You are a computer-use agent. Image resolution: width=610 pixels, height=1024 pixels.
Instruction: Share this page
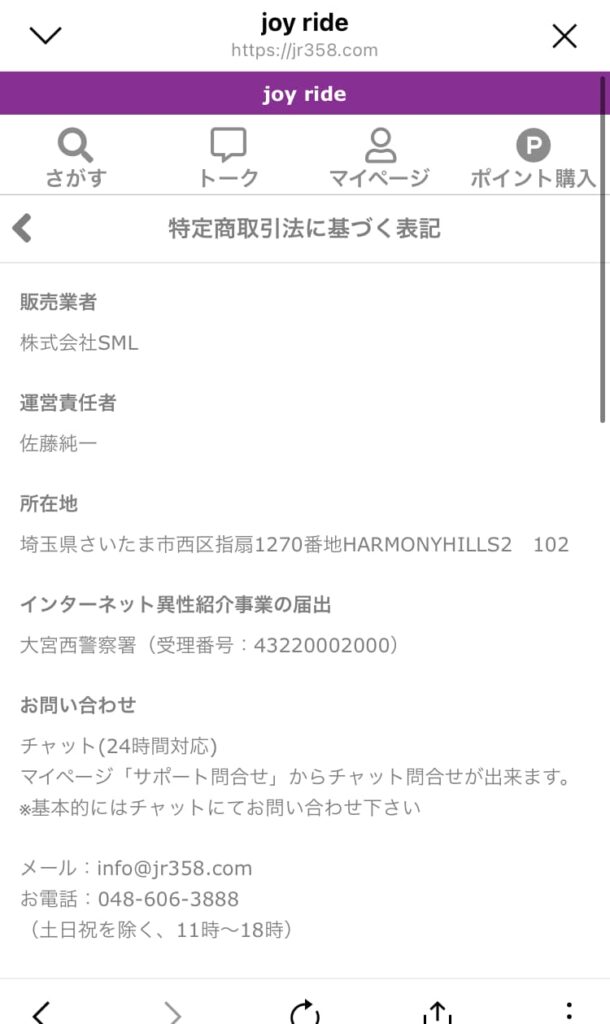(x=437, y=1010)
